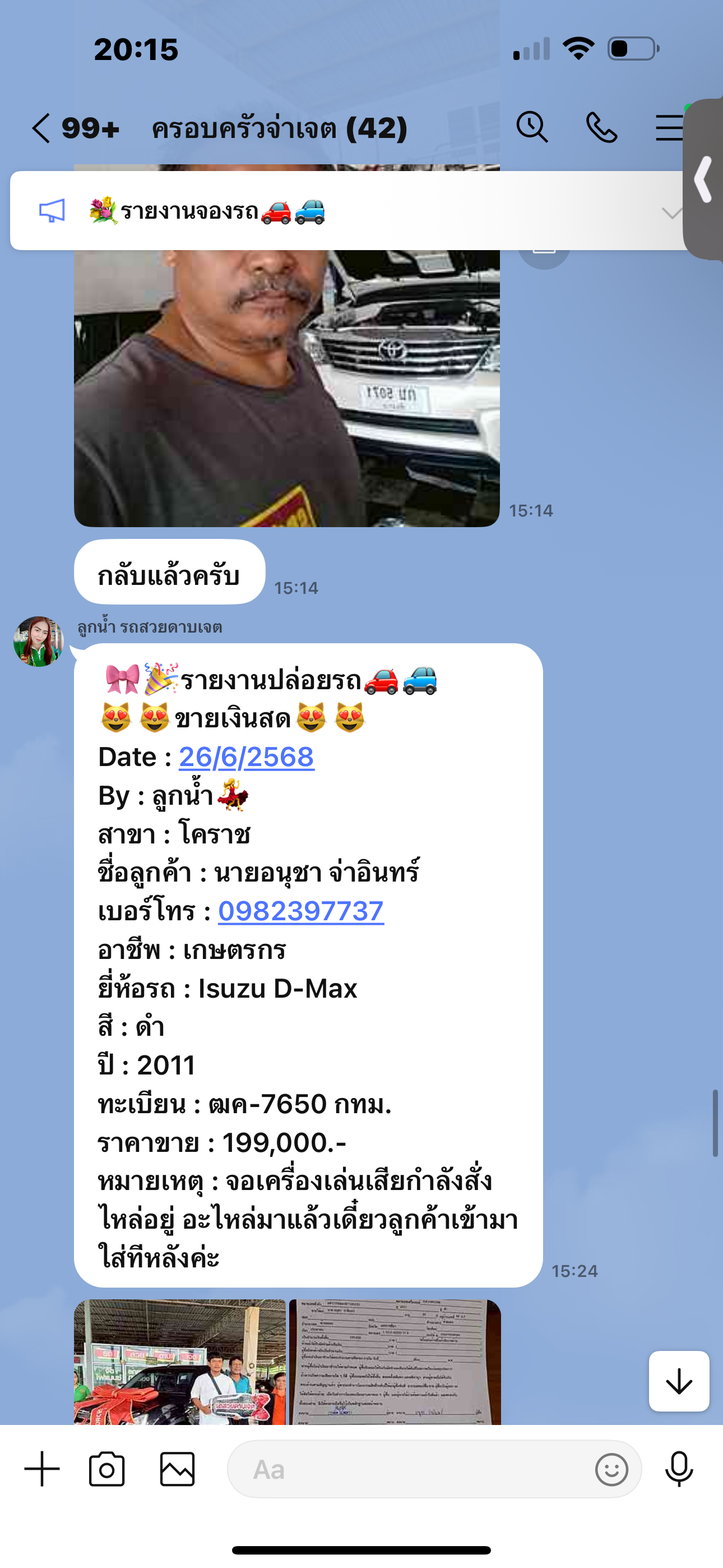Expand the side panel arrow handle
The width and height of the screenshot is (723, 1568).
pos(704,179)
